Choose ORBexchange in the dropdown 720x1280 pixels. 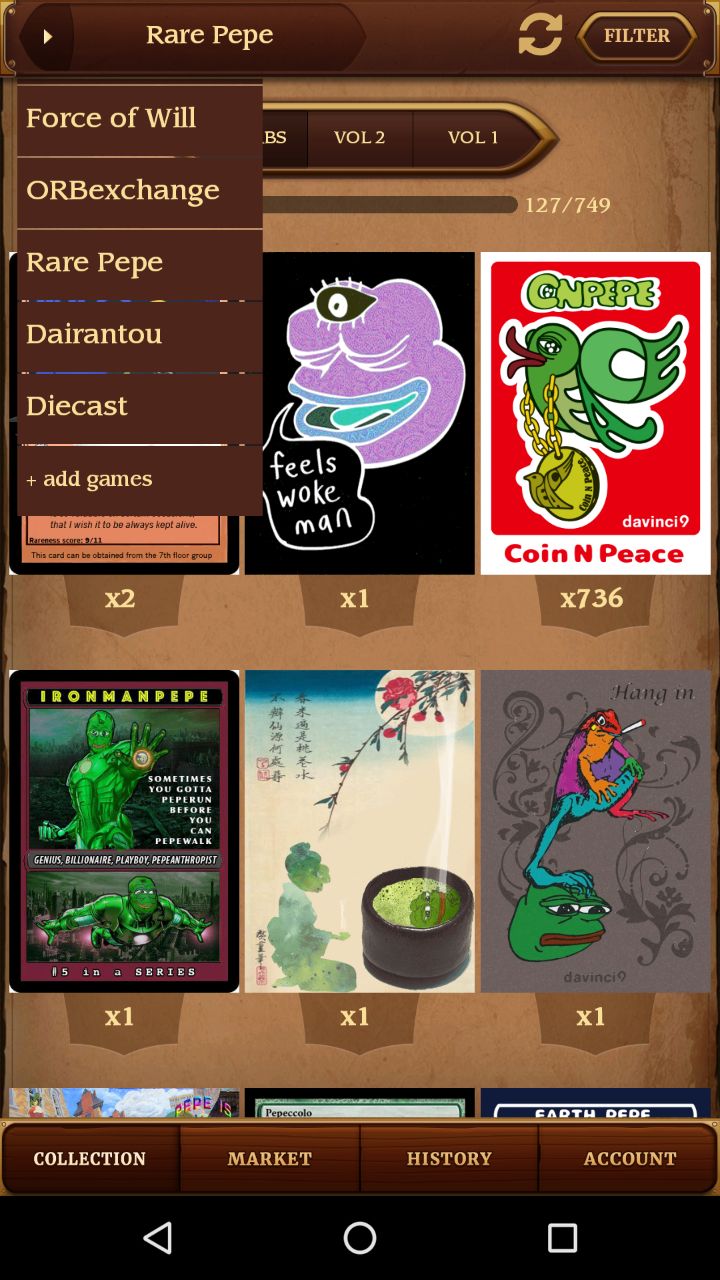point(140,190)
